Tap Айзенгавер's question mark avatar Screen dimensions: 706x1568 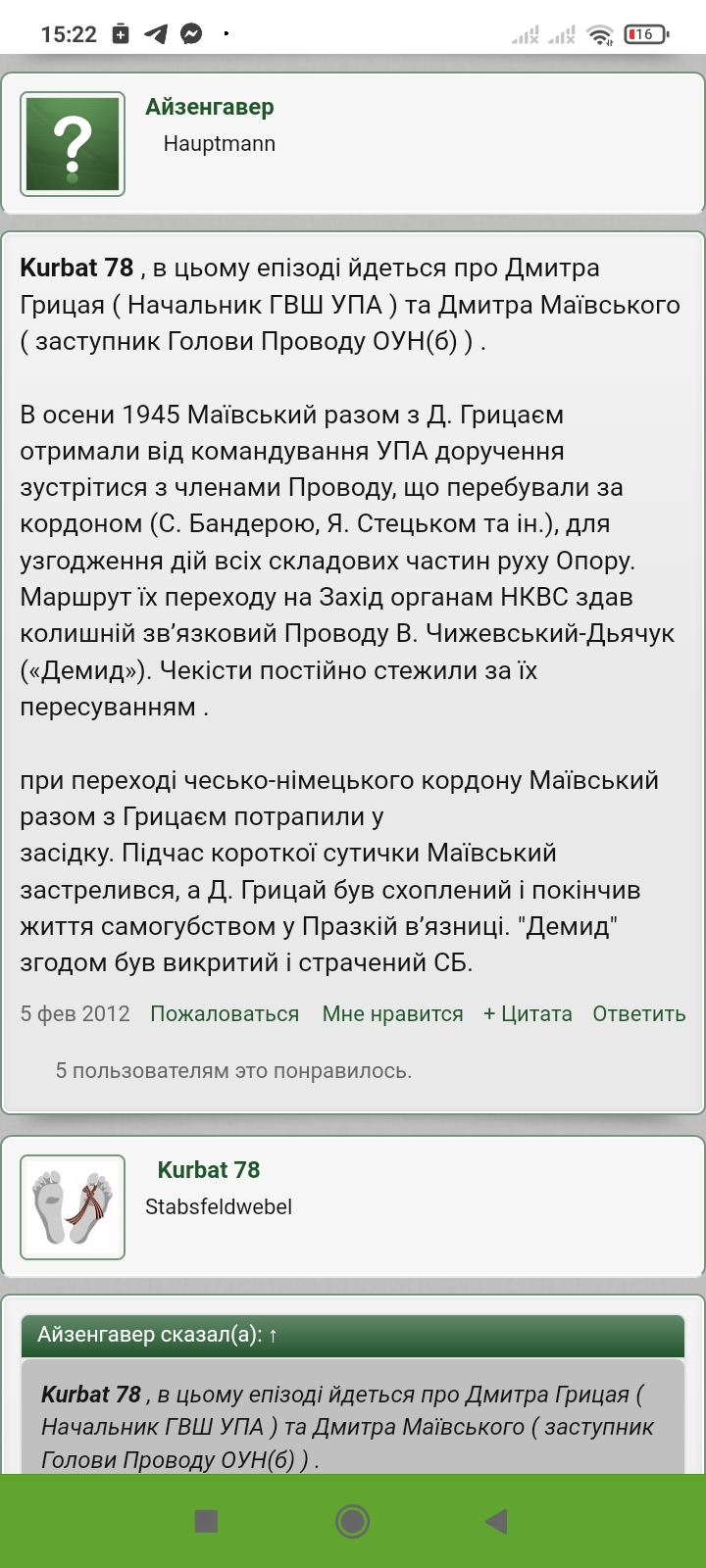point(73,144)
